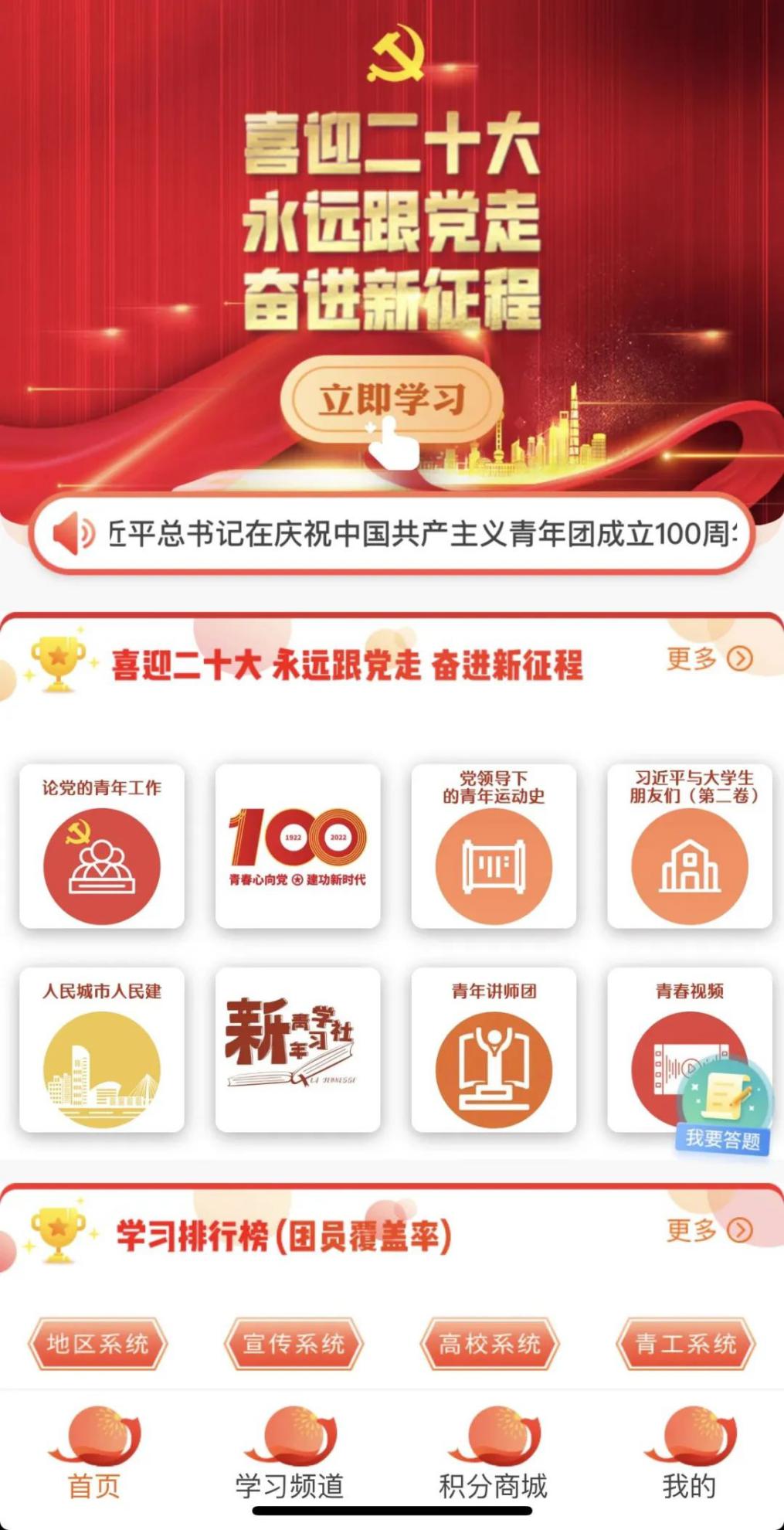
Task: Switch to the 学习频道 bottom tab
Action: (x=290, y=1453)
